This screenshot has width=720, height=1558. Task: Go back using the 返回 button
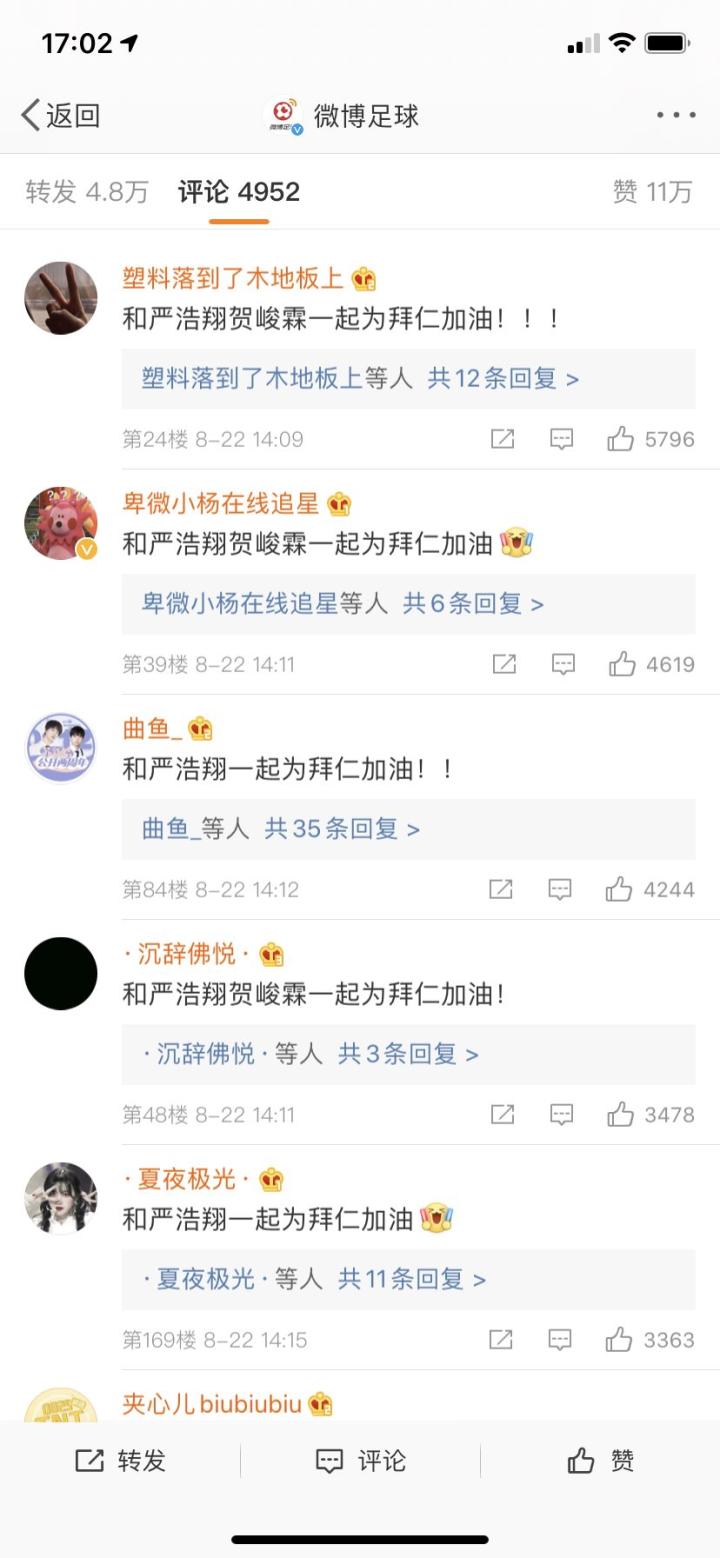pos(60,116)
